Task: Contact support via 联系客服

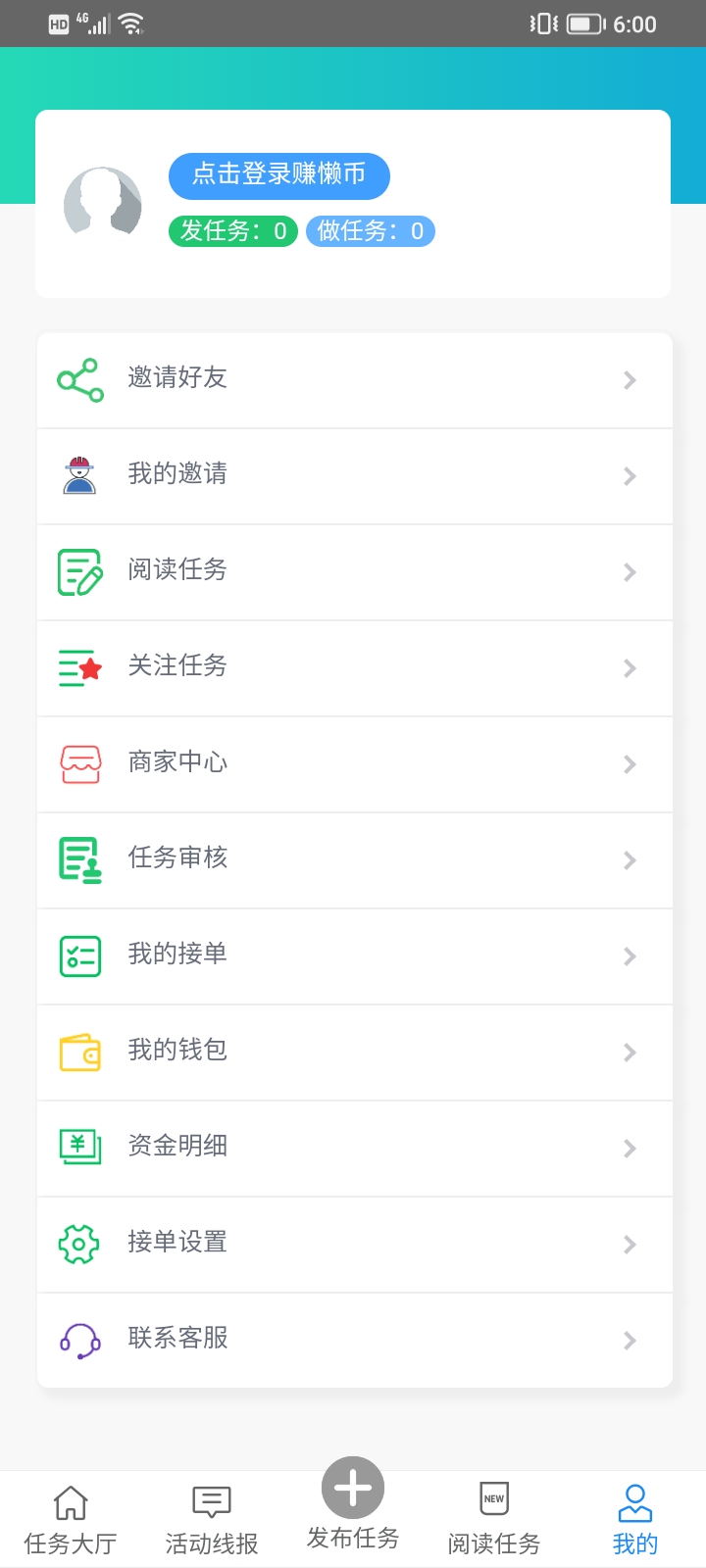Action: point(353,1340)
